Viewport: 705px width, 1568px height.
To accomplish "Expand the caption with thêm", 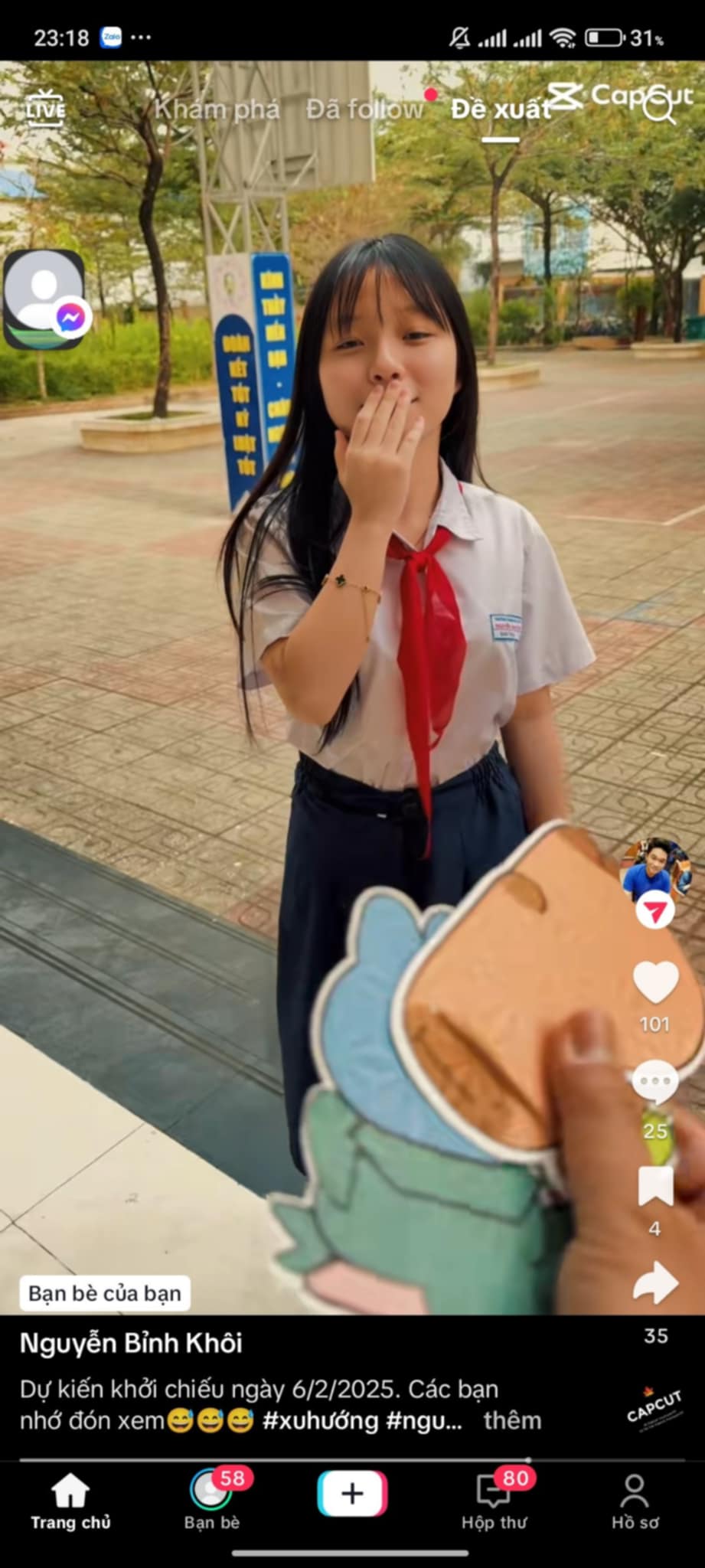I will [x=512, y=1421].
